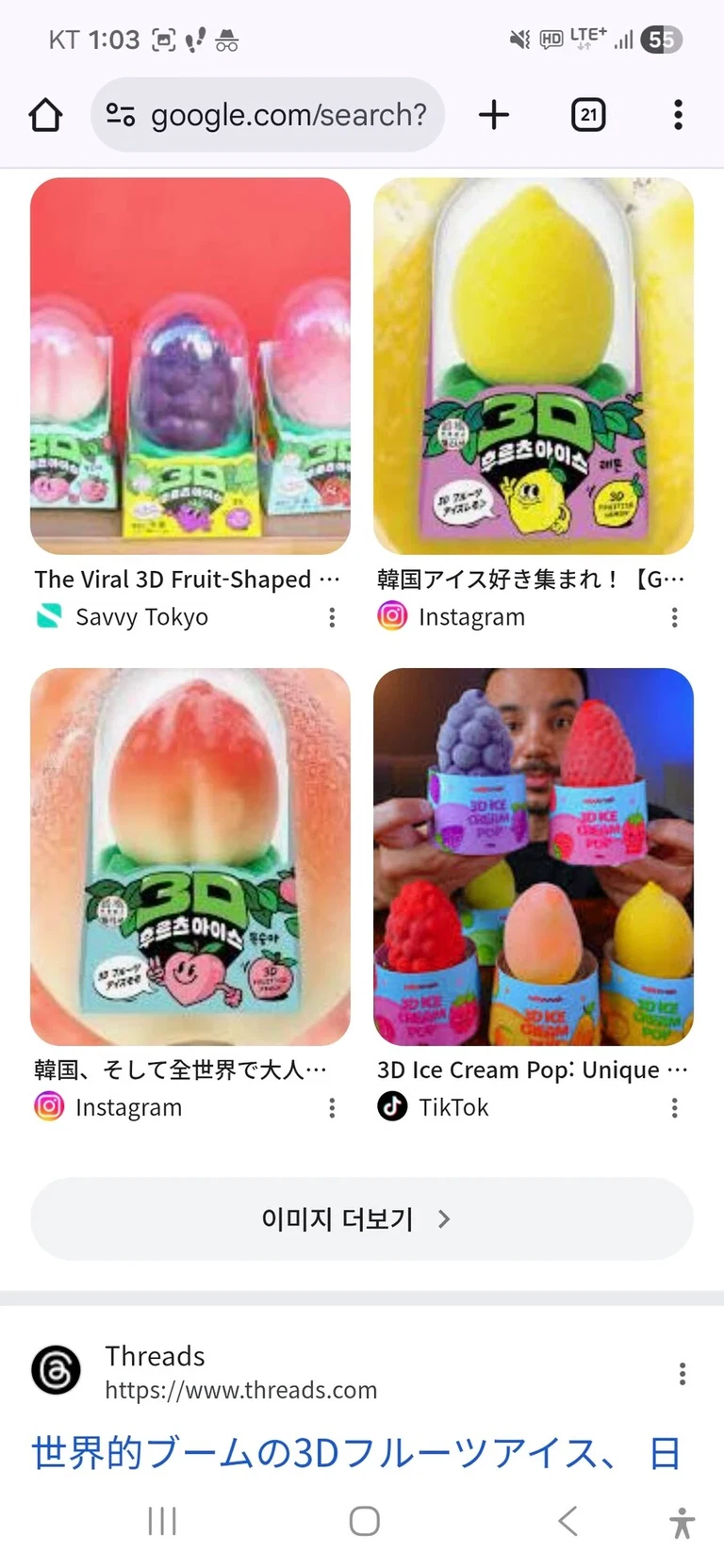Open options for the Savvy Tokyo result

tap(332, 617)
